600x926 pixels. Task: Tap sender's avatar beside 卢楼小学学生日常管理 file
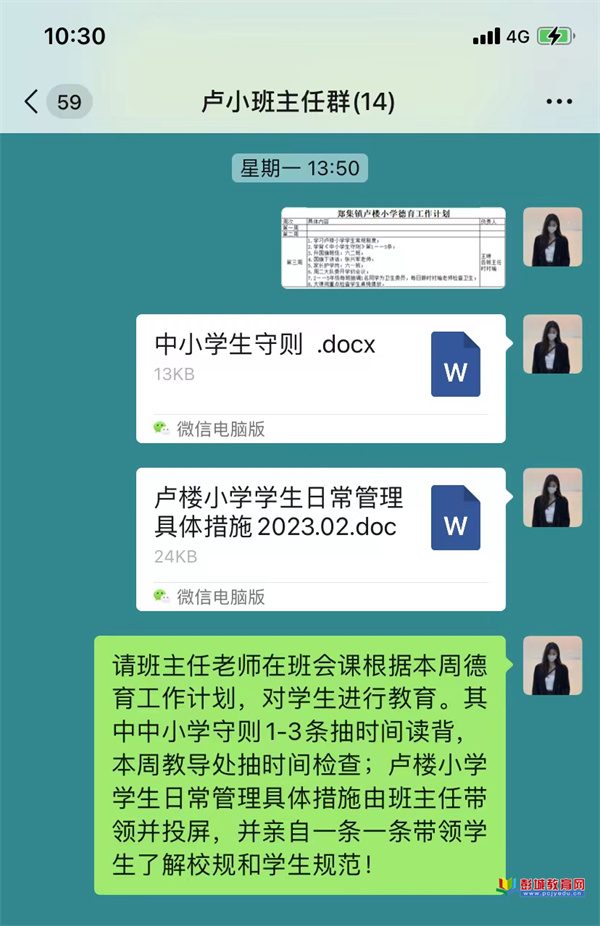tap(552, 498)
